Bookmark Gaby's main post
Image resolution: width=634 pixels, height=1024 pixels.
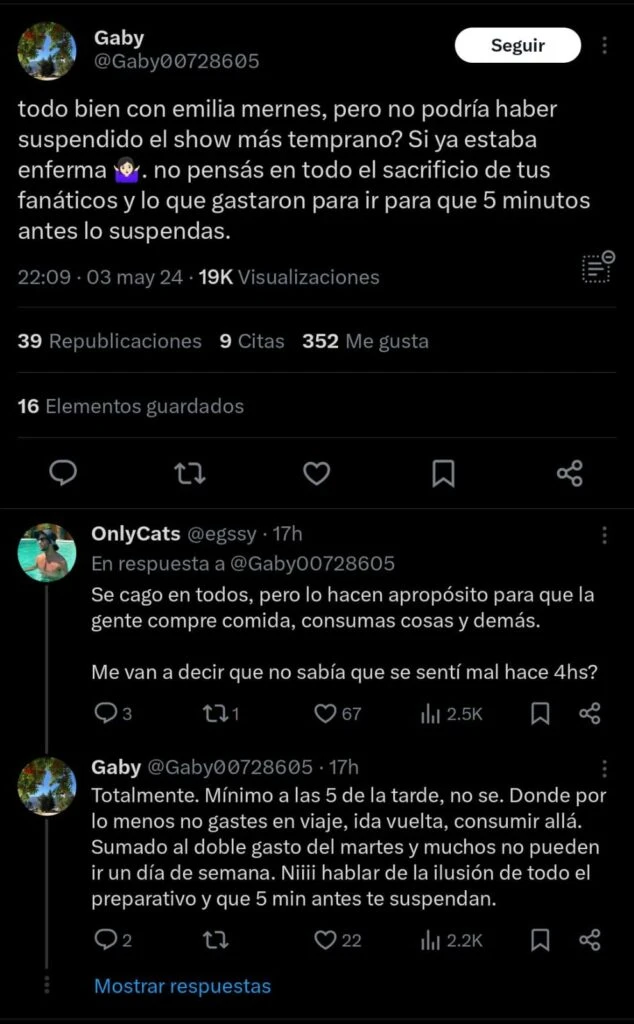point(443,473)
